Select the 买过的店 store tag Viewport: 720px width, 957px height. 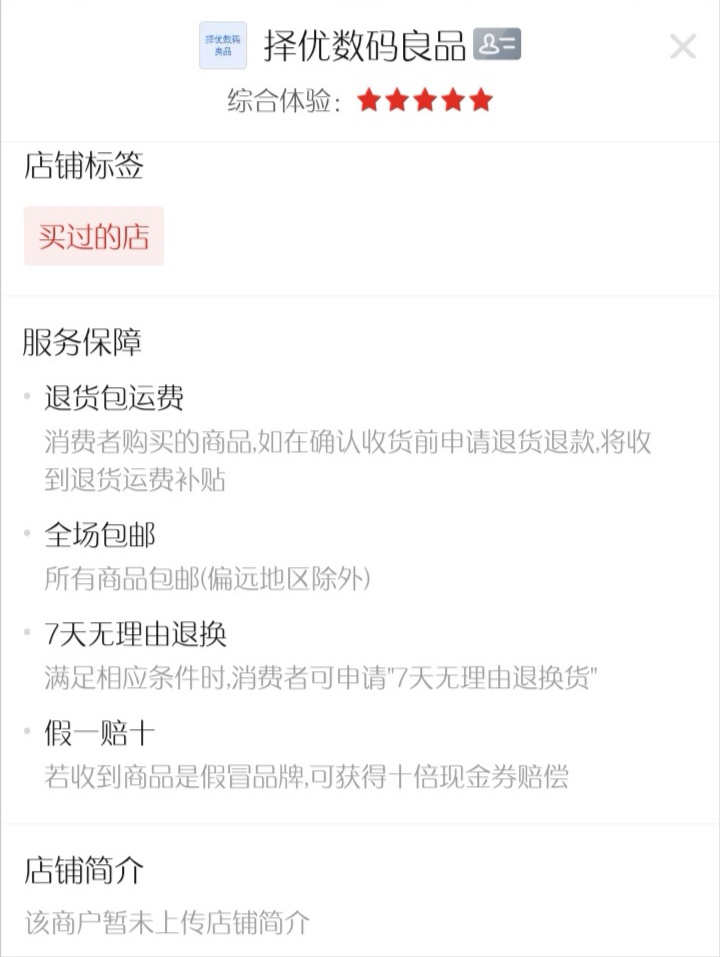[x=92, y=236]
